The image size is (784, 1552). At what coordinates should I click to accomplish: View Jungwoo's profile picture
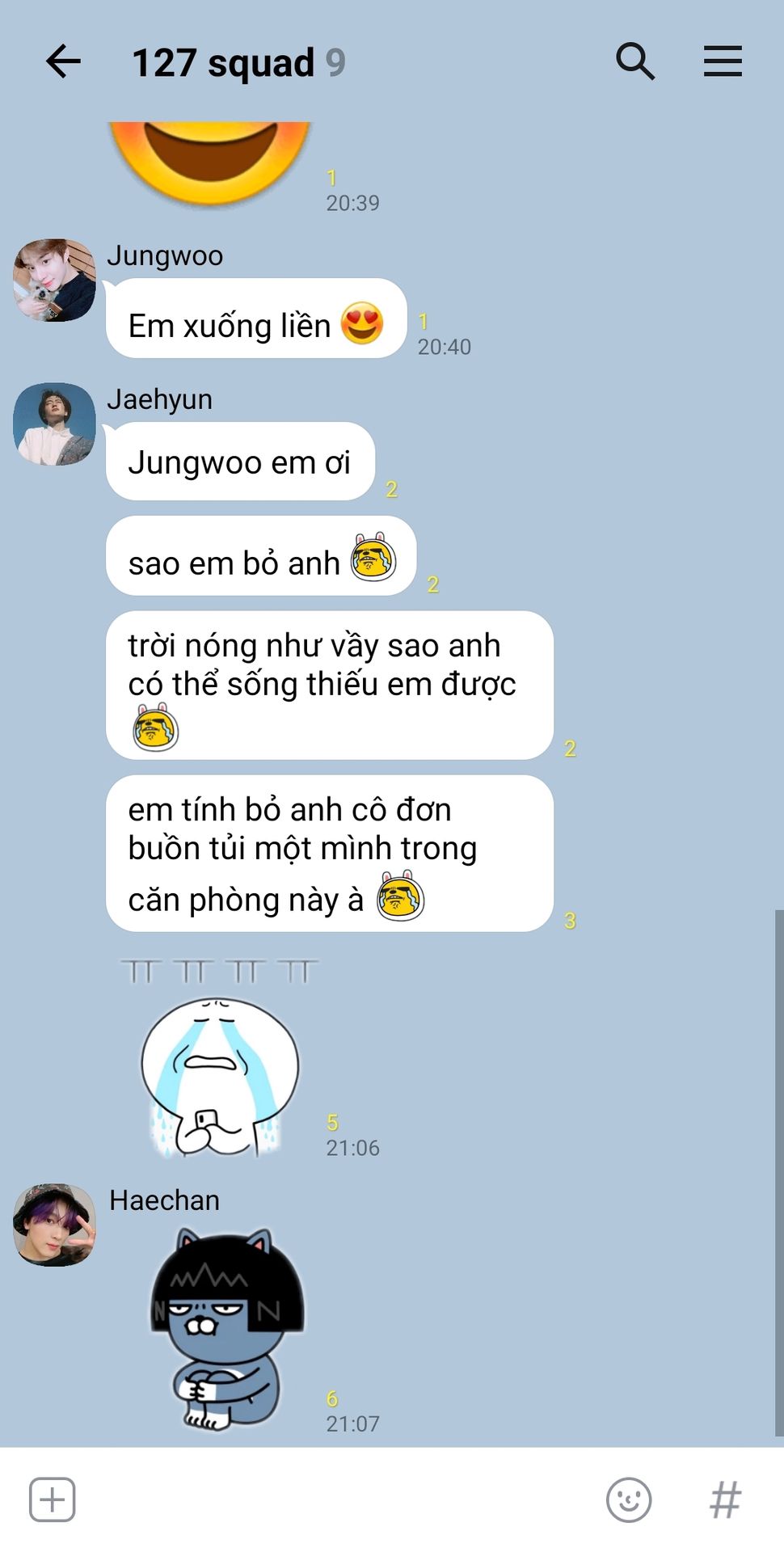pos(54,280)
